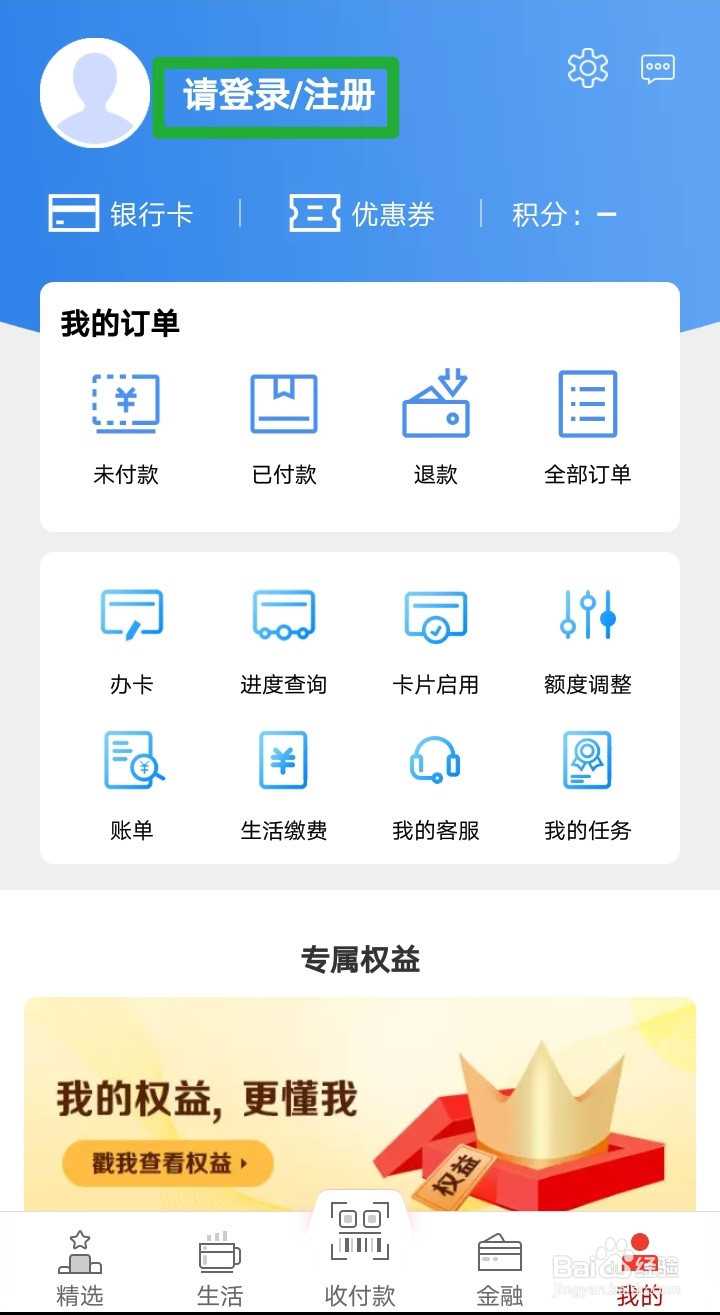The height and width of the screenshot is (1315, 720).
Task: Open the 退款 refund icon
Action: pyautogui.click(x=435, y=420)
